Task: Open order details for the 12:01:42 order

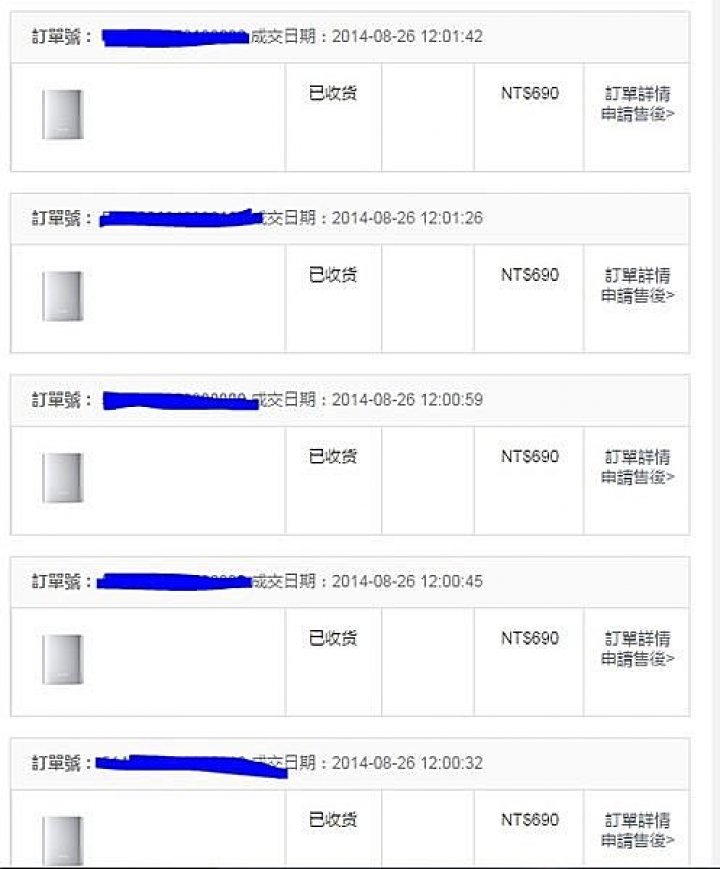Action: click(x=637, y=94)
